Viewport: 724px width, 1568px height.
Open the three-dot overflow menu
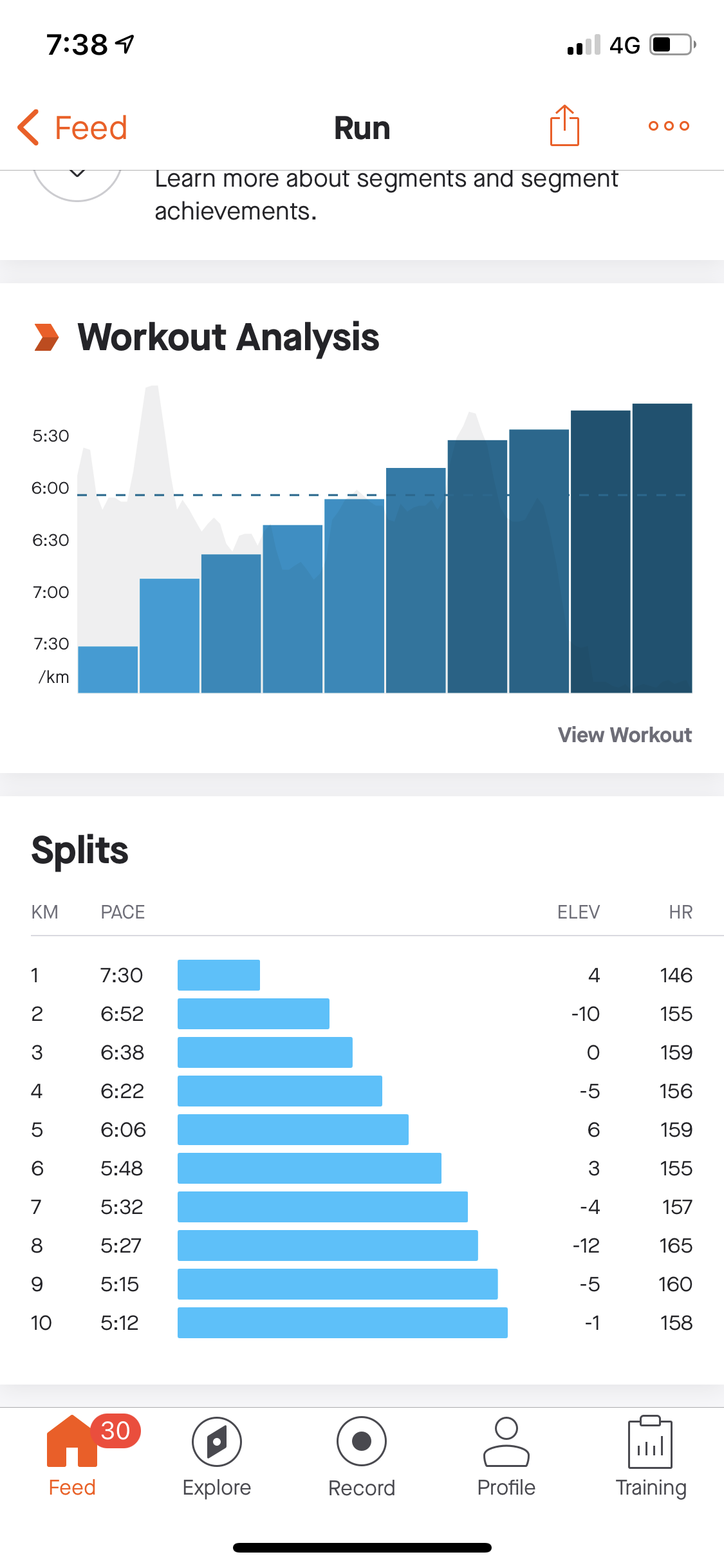click(x=669, y=126)
